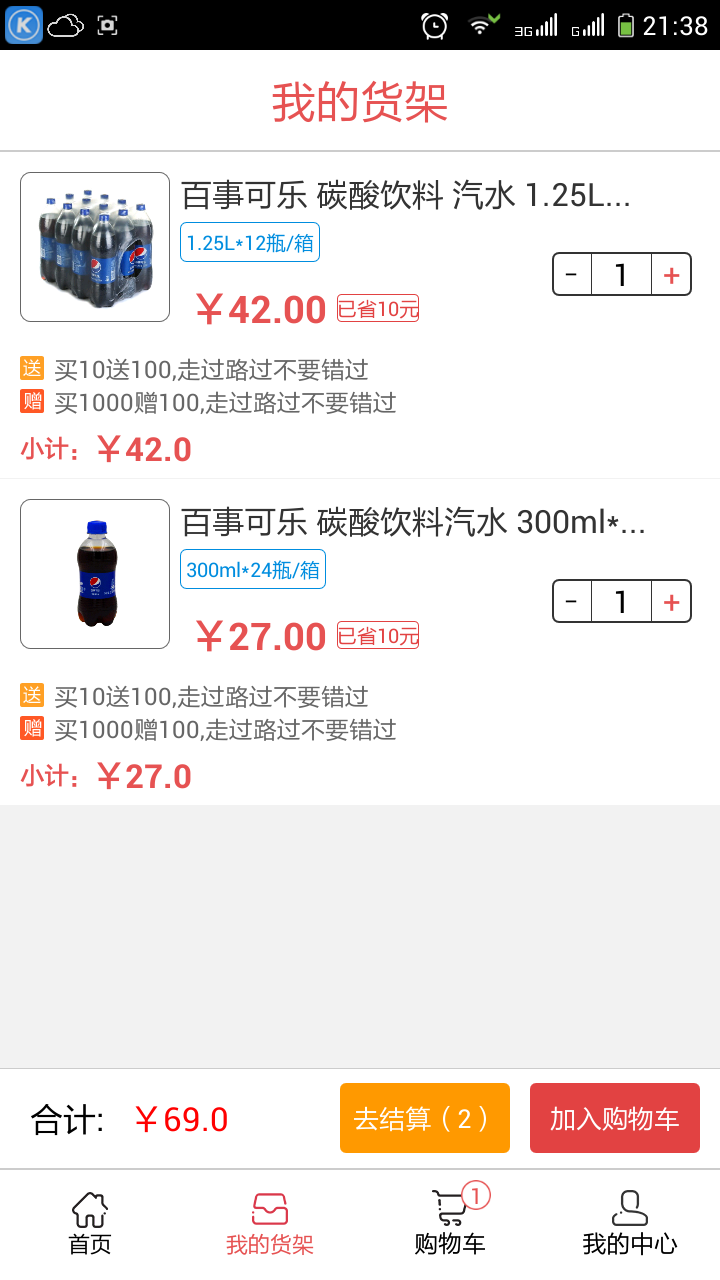720x1280 pixels.
Task: Tap 去结算 to check out
Action: point(425,1118)
